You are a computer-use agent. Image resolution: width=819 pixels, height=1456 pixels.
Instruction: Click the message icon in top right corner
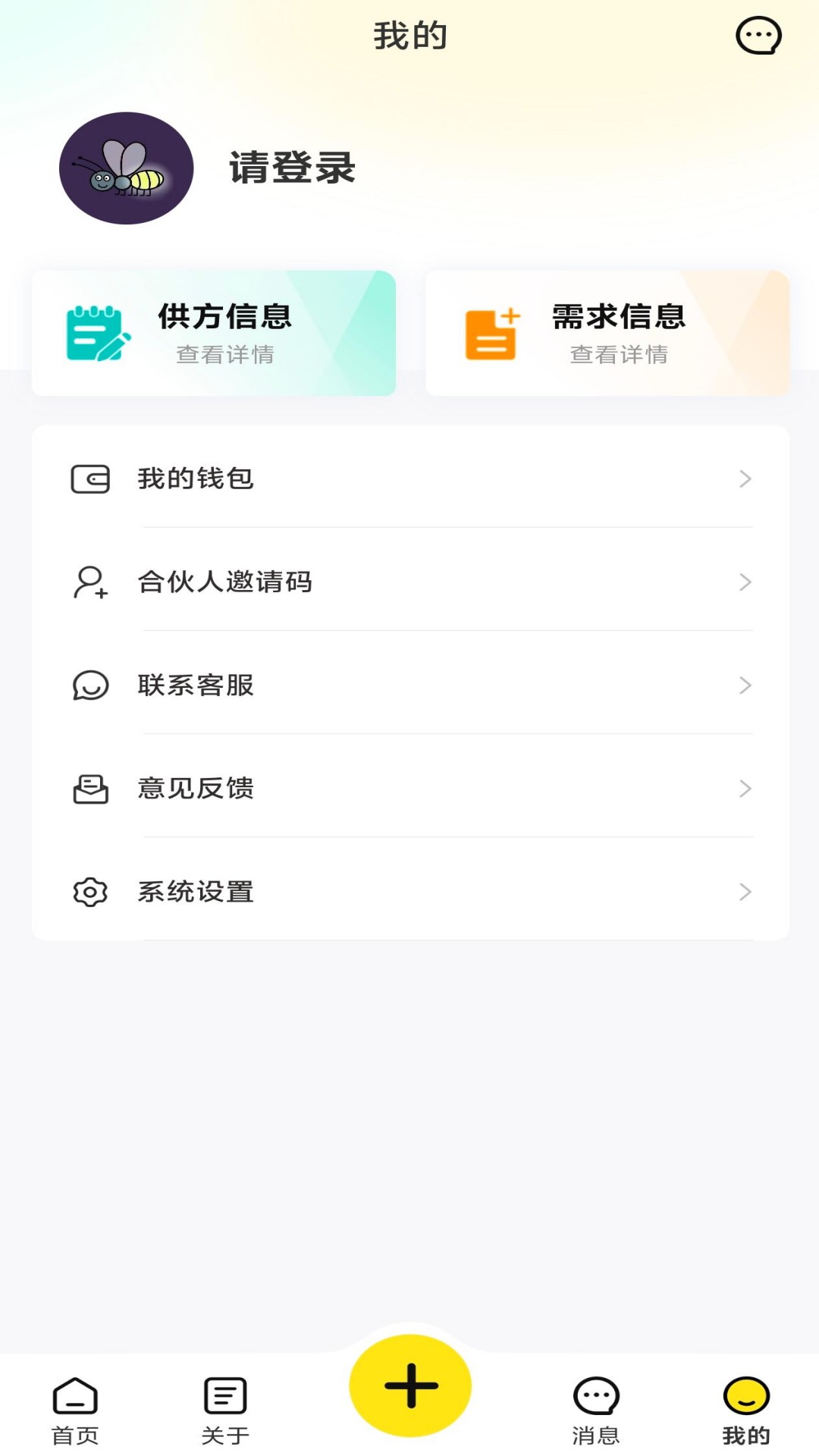pos(757,36)
